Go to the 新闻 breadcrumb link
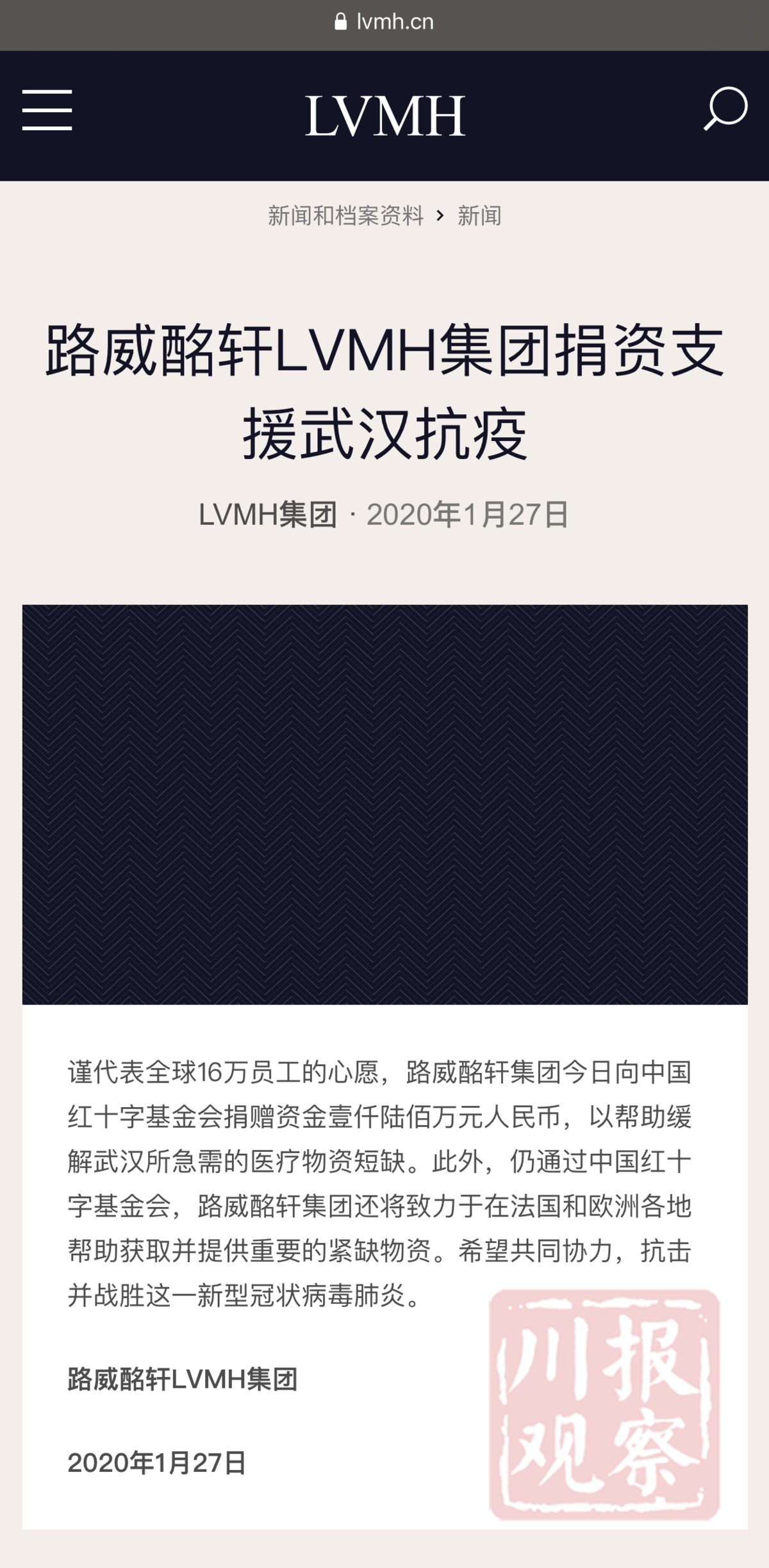This screenshot has width=769, height=1568. pos(479,216)
